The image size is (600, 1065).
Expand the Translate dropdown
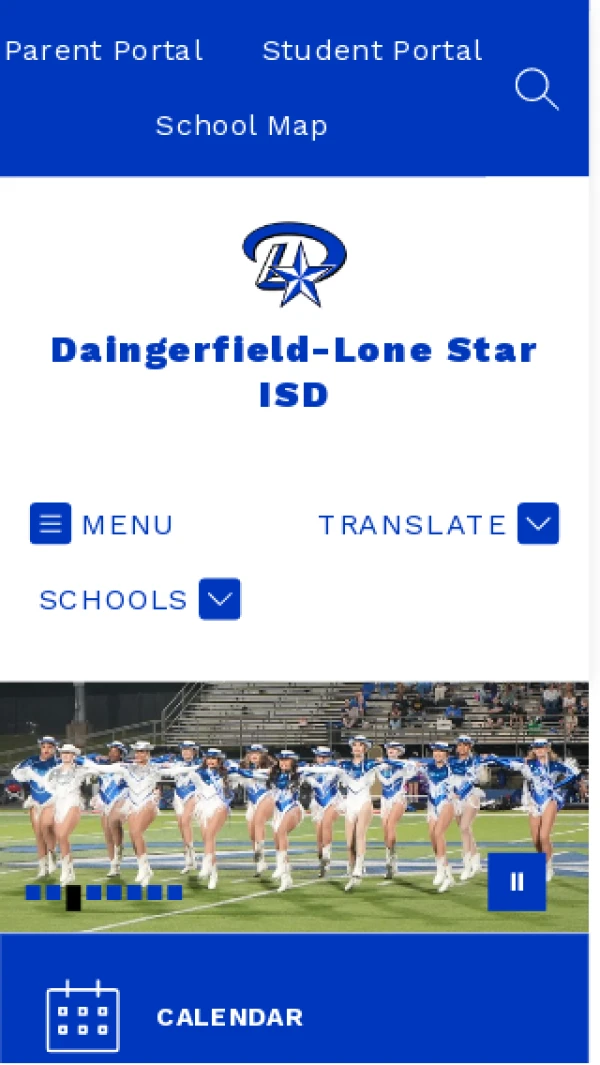click(x=538, y=524)
